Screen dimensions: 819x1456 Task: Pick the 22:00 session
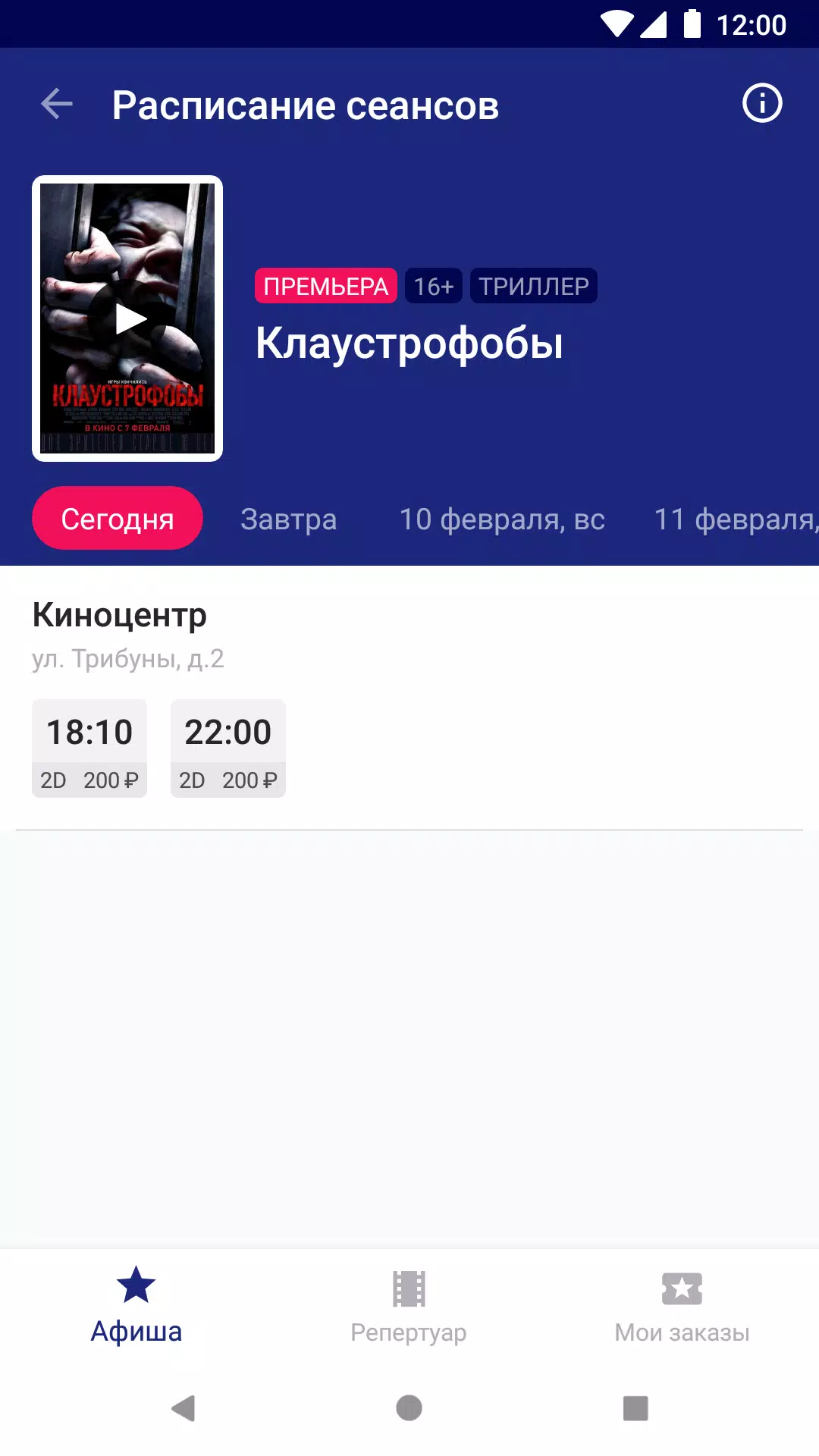coord(228,748)
